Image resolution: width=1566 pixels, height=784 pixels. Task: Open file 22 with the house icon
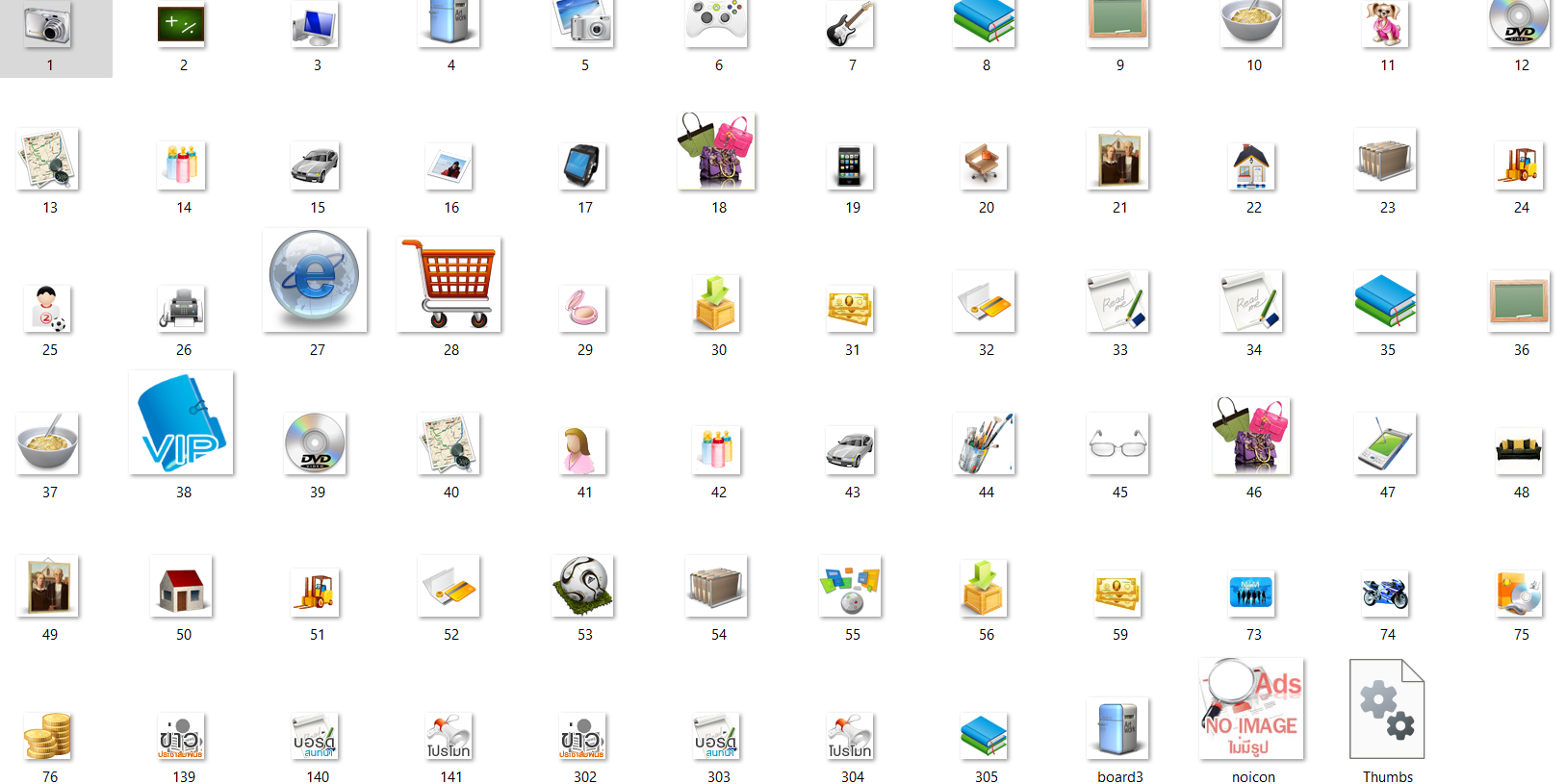tap(1252, 166)
